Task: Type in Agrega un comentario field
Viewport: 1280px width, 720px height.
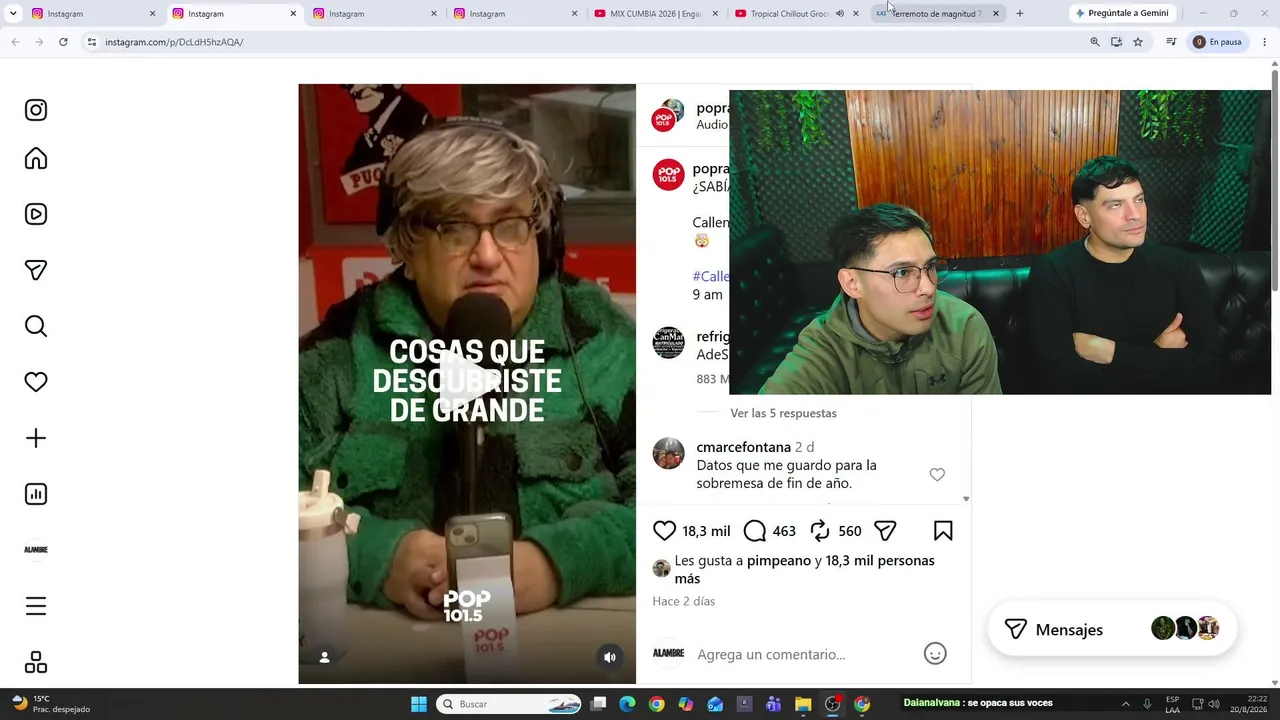Action: click(x=800, y=654)
